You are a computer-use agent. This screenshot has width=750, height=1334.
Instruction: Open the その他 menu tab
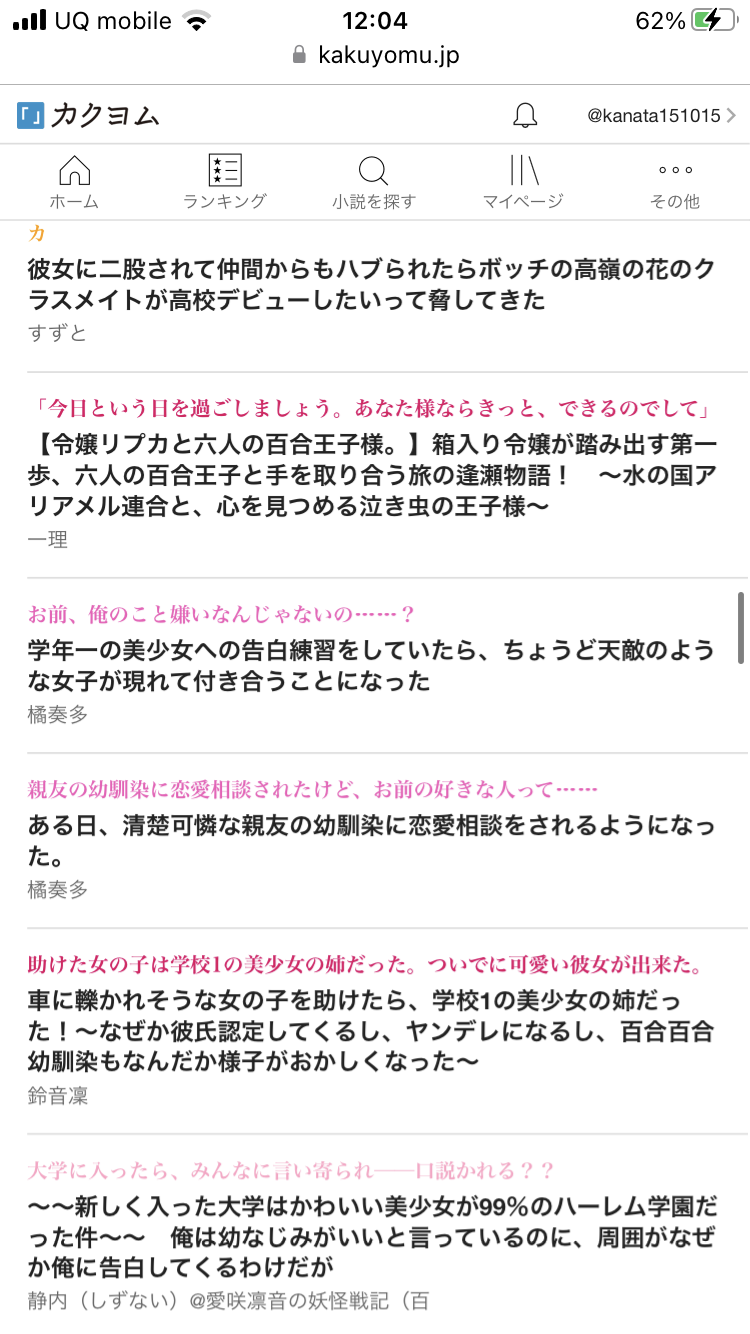[x=675, y=183]
